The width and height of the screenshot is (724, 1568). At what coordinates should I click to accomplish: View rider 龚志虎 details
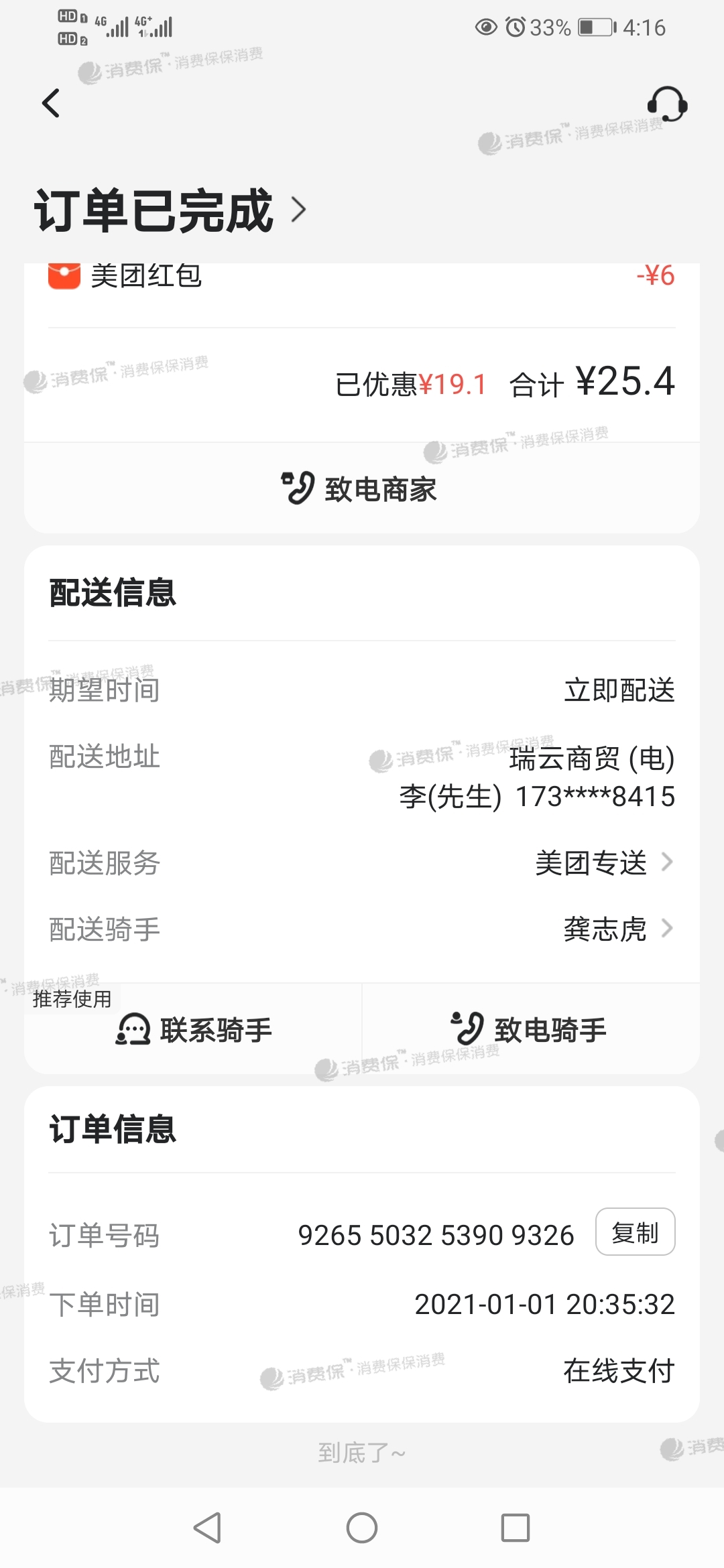click(617, 929)
